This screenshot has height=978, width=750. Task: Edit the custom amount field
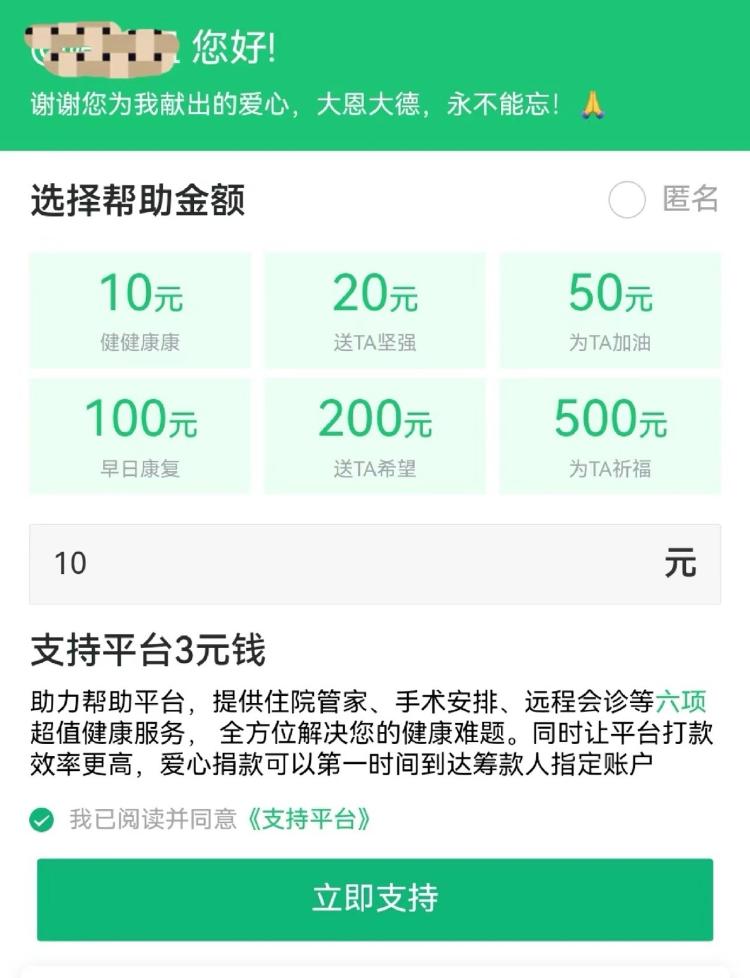(x=340, y=564)
